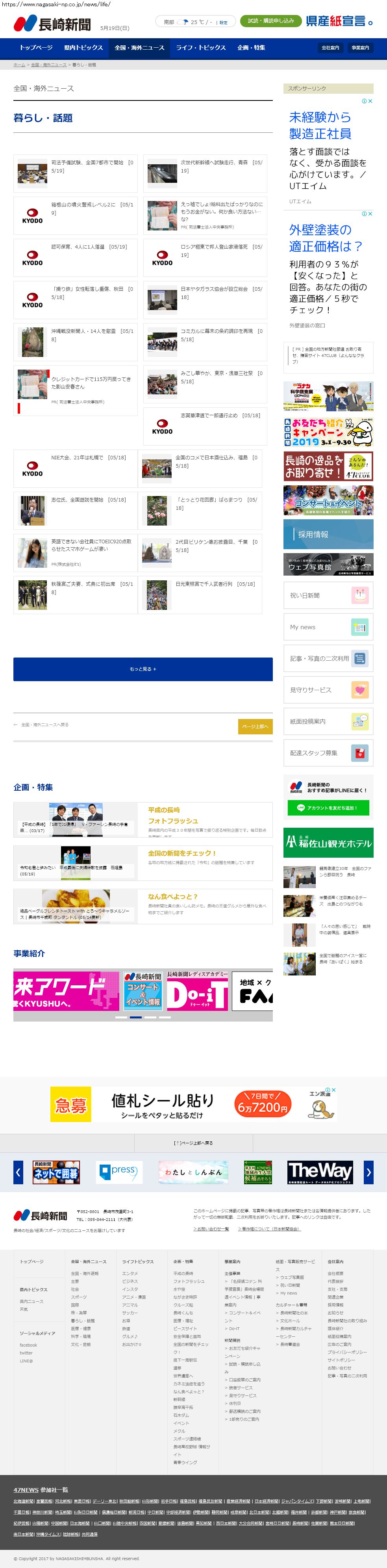Go to next partner banner with right arrow
The width and height of the screenshot is (387, 1568).
point(368,1172)
